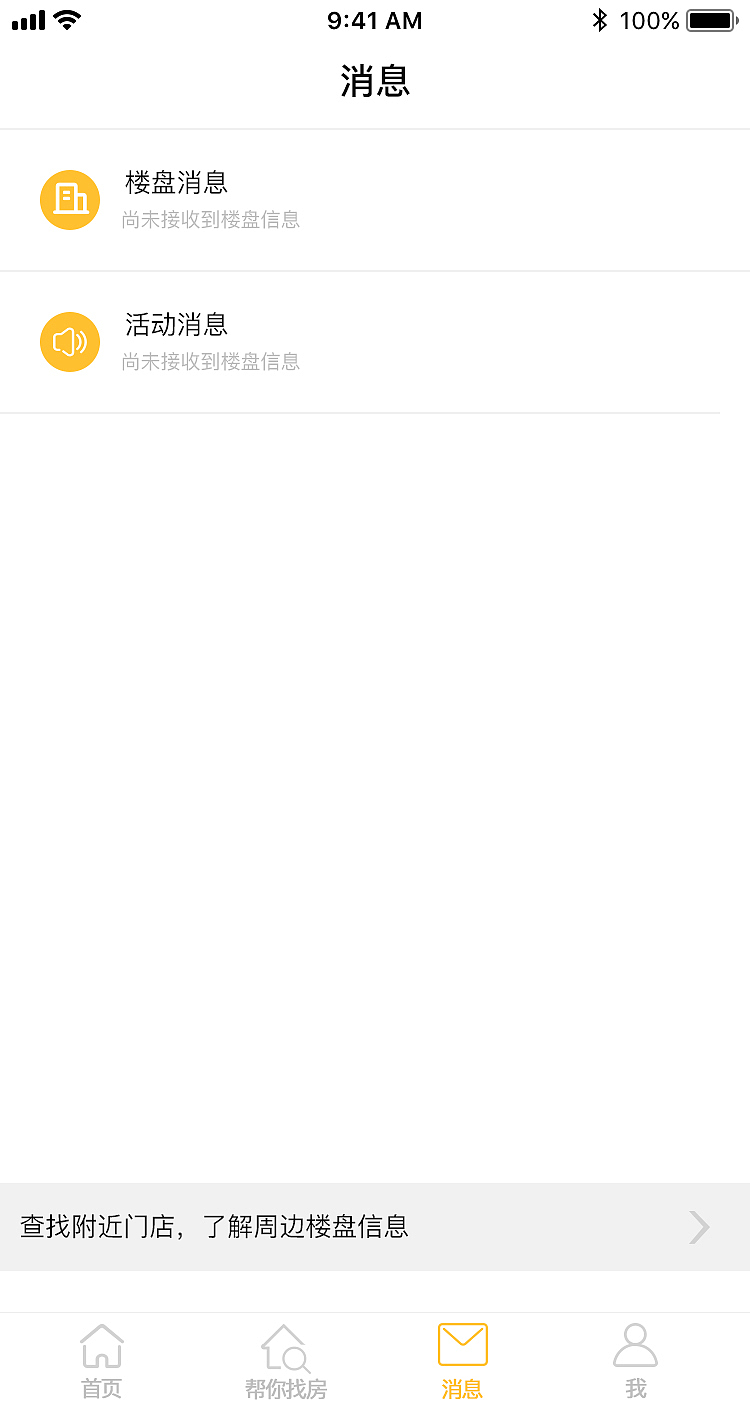Open the 楼盘消息 building icon
Image resolution: width=750 pixels, height=1410 pixels.
(70, 200)
